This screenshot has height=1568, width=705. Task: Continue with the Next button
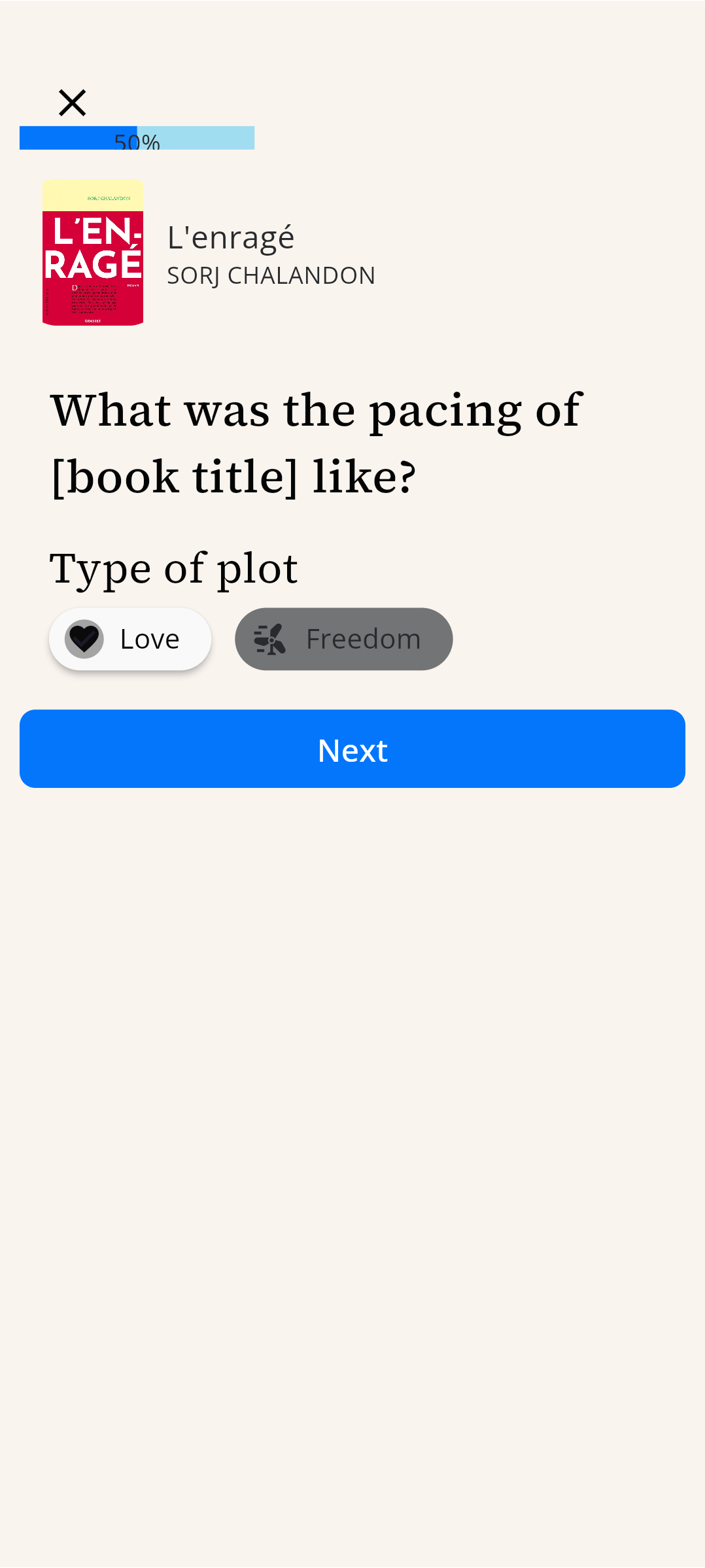(352, 749)
